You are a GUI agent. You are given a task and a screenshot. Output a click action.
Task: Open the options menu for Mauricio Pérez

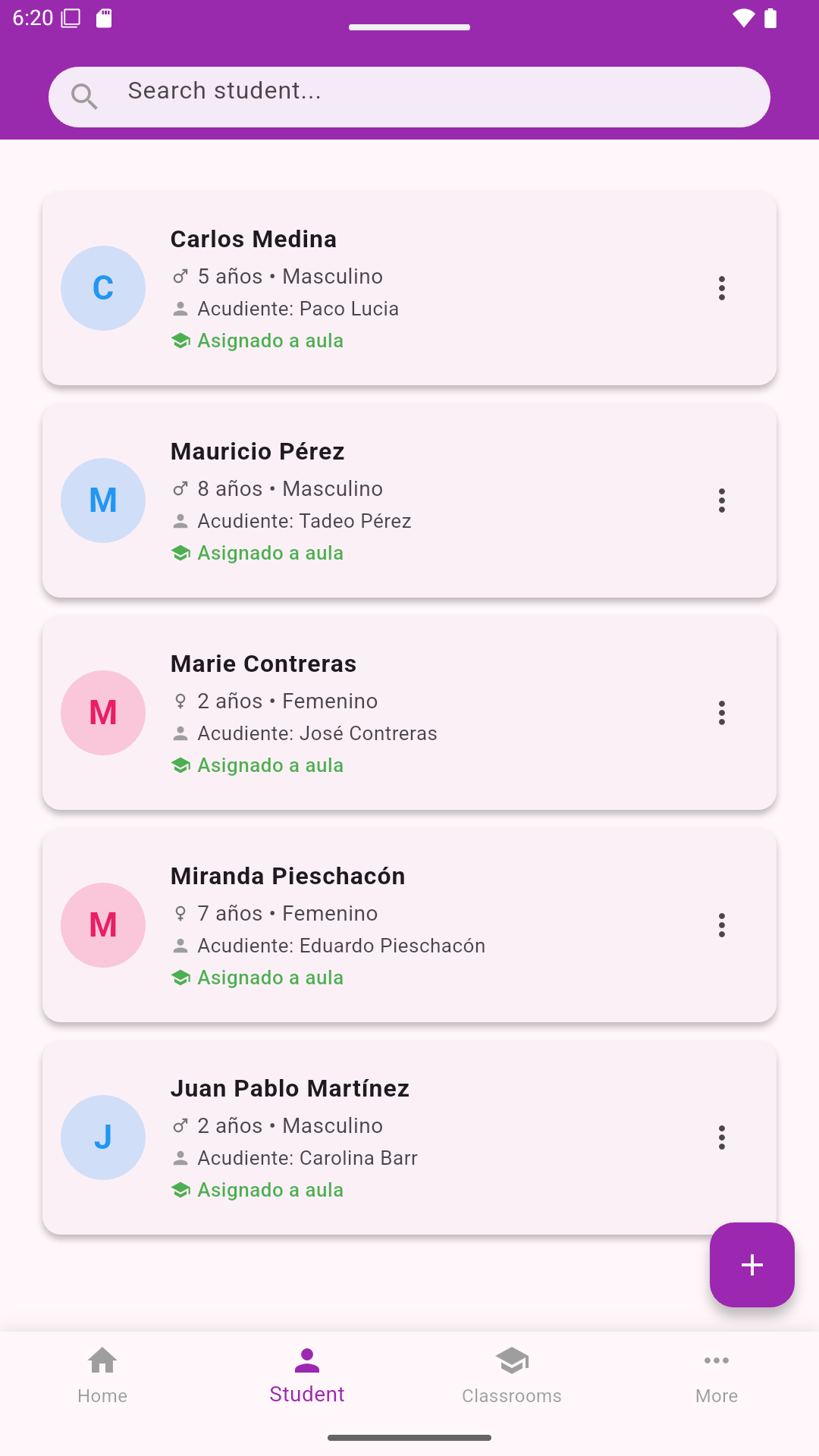[721, 500]
